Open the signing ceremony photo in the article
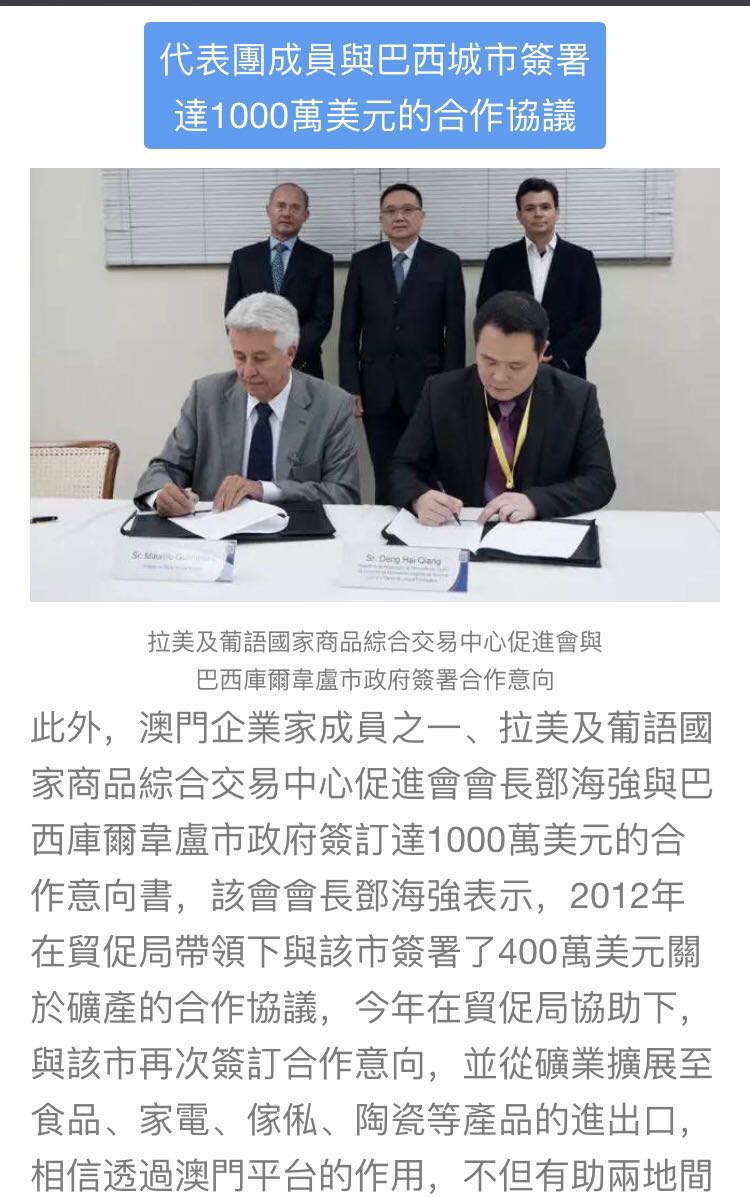The width and height of the screenshot is (750, 1197). 375,385
